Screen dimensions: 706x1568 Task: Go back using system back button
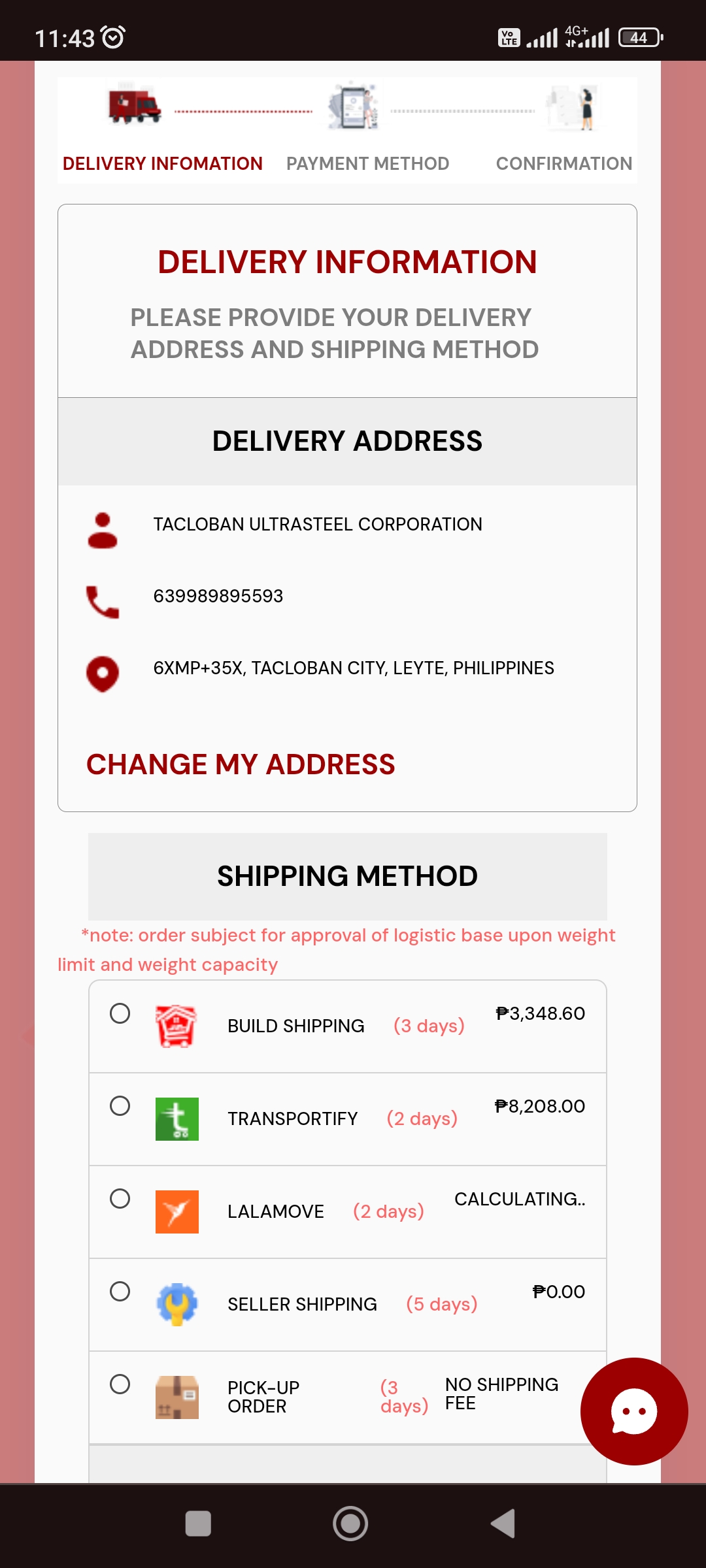pyautogui.click(x=503, y=1524)
